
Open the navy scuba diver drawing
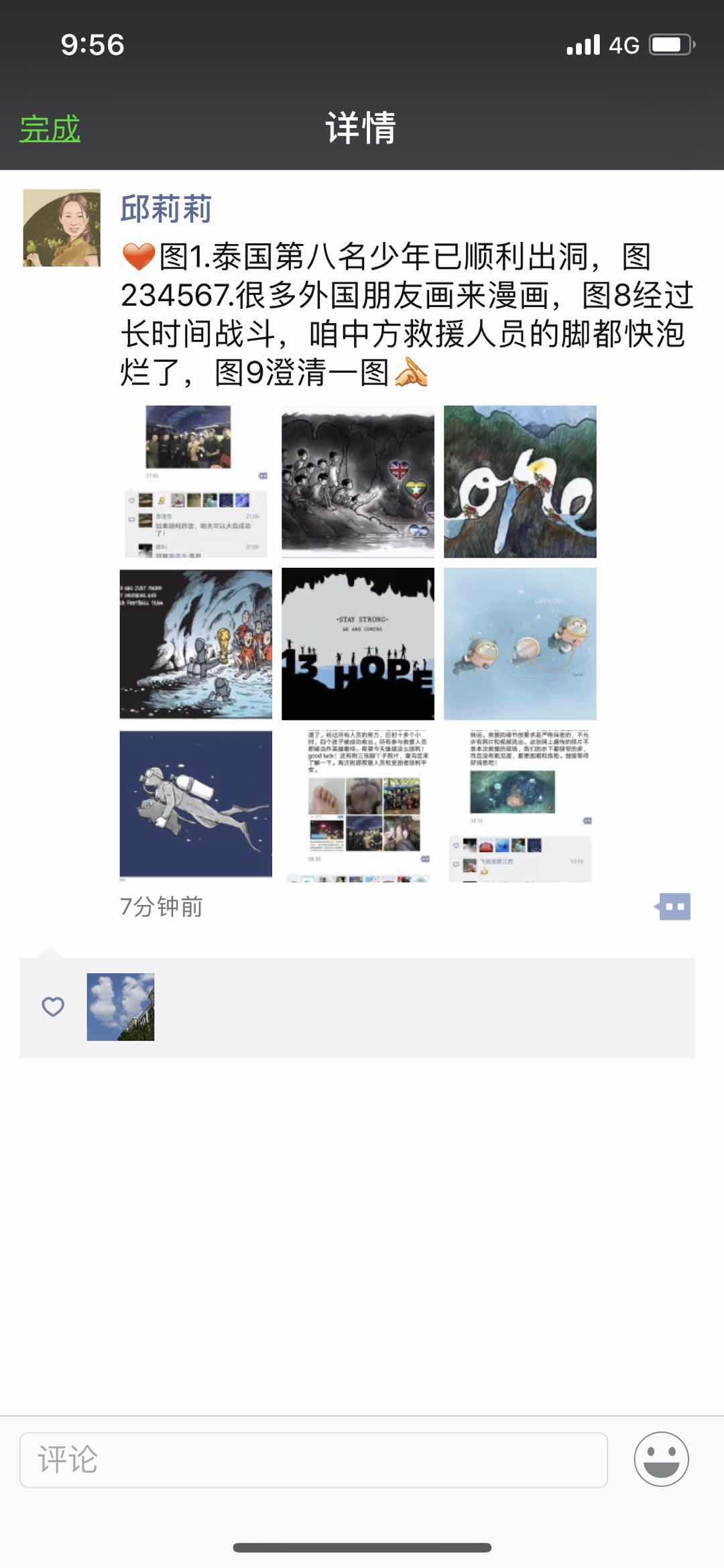[196, 804]
